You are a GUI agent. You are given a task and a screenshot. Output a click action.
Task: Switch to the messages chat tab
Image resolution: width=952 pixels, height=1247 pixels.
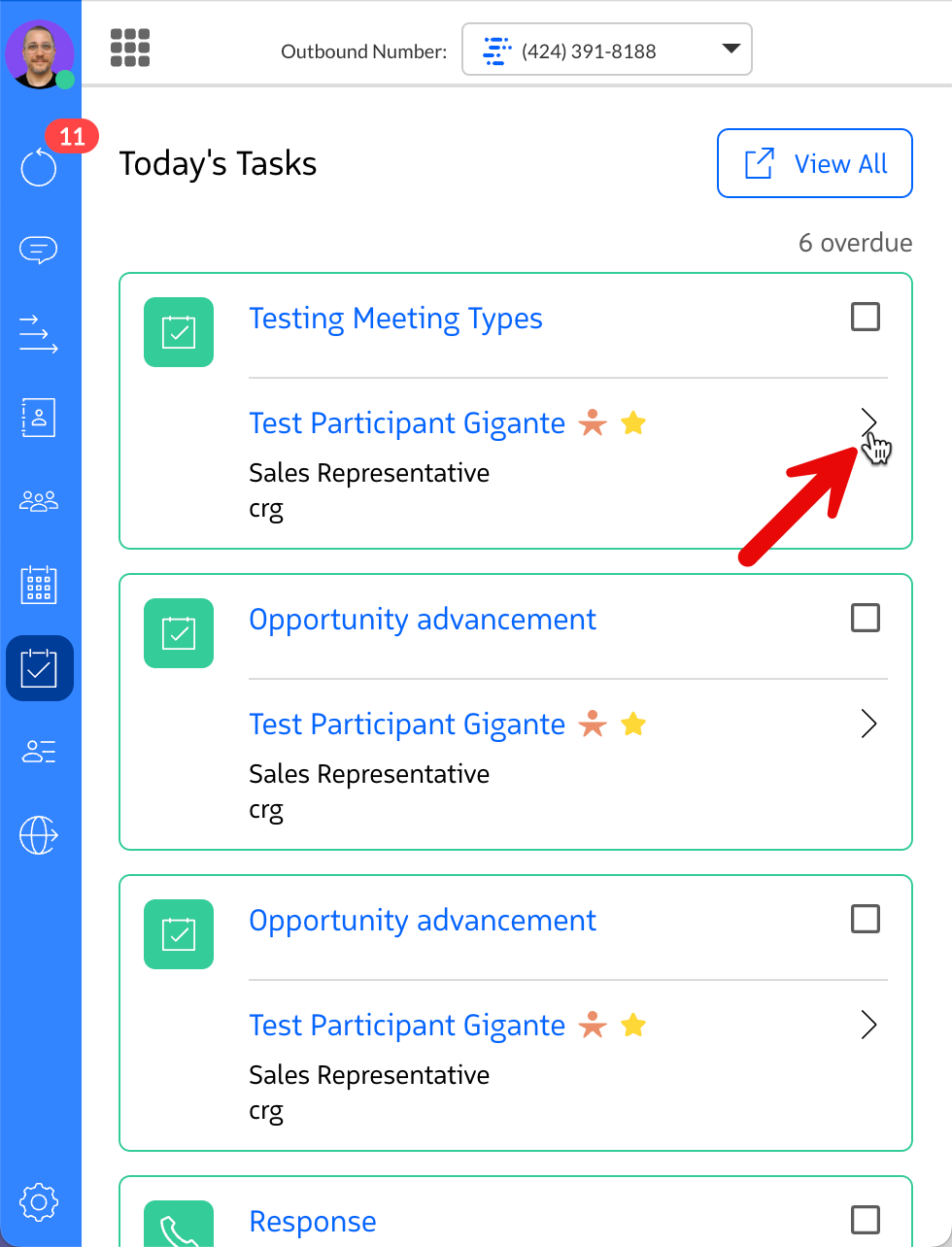coord(39,250)
